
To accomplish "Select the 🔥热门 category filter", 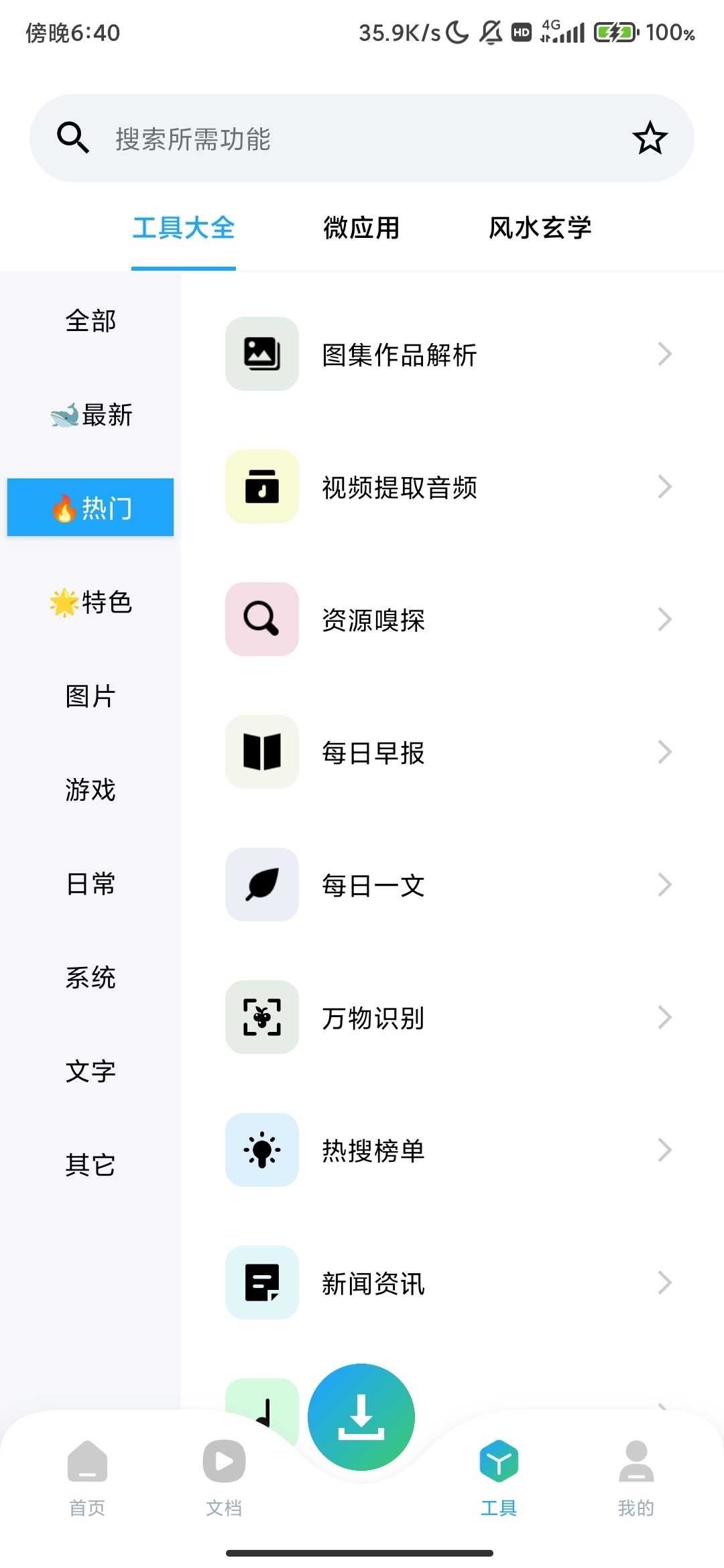I will pos(90,507).
